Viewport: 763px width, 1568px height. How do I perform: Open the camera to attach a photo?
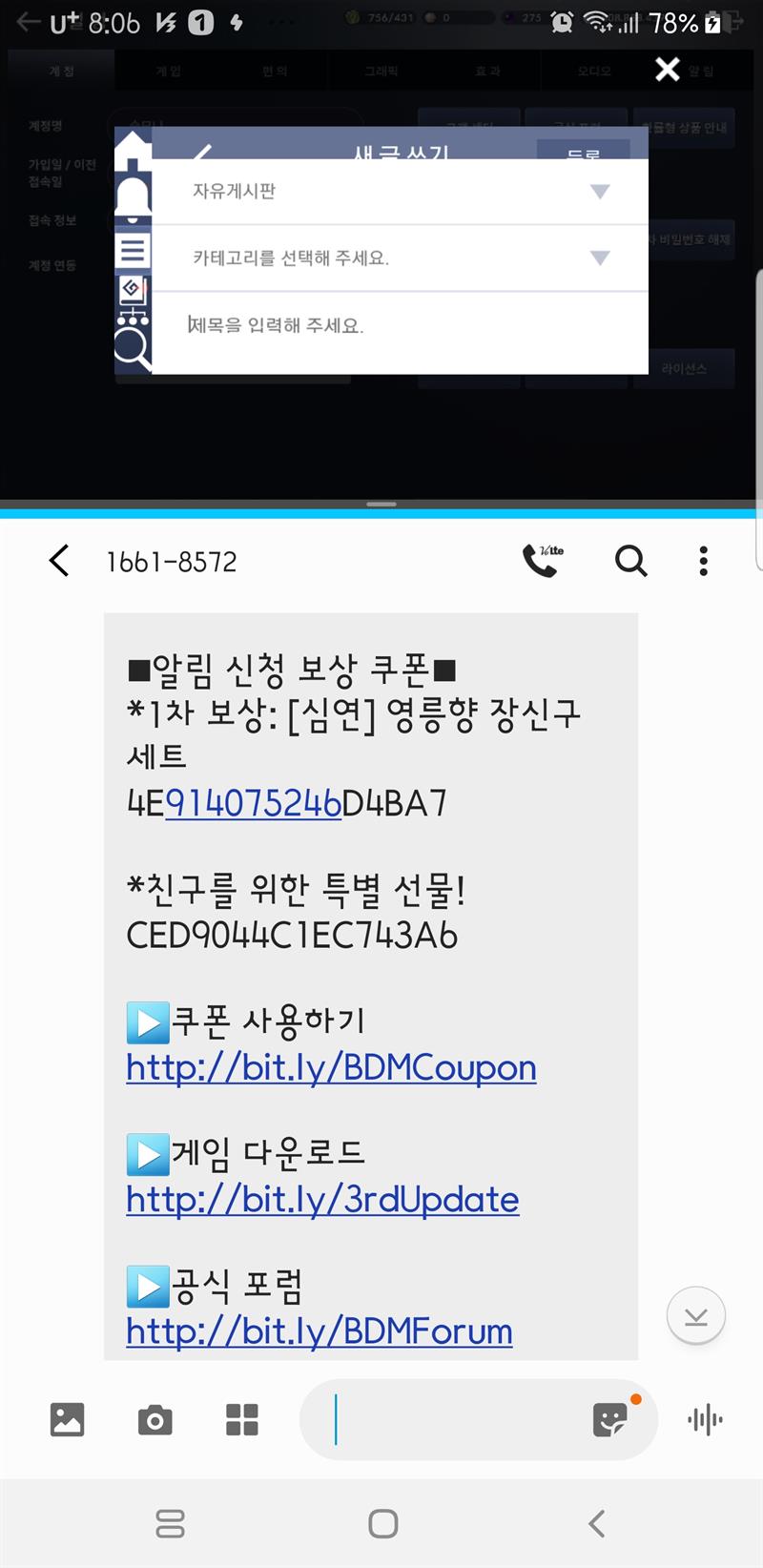point(155,1420)
